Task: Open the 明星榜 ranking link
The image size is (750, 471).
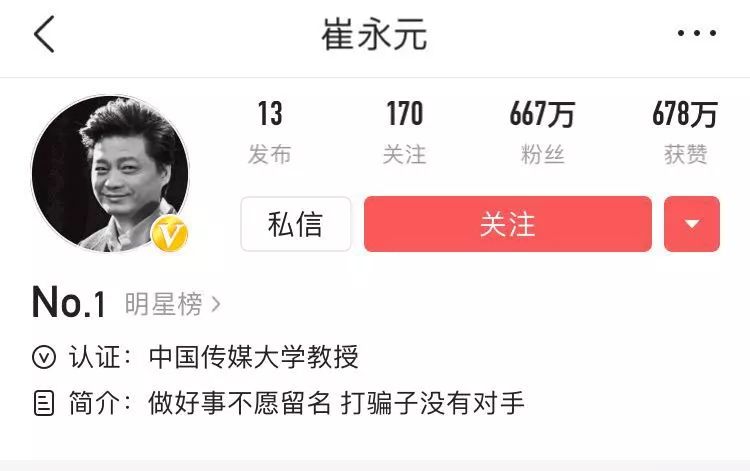Action: click(x=172, y=303)
